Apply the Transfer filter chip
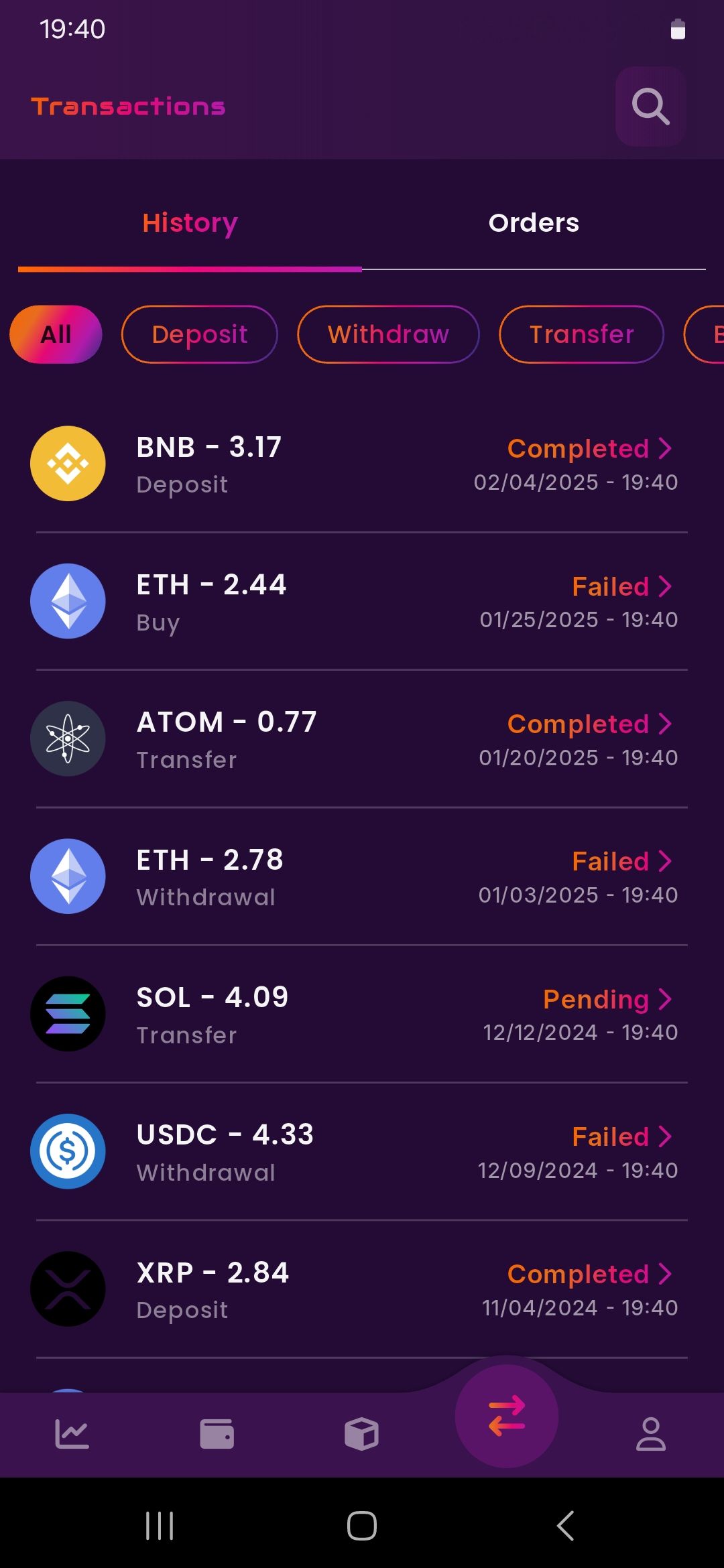 (x=581, y=334)
